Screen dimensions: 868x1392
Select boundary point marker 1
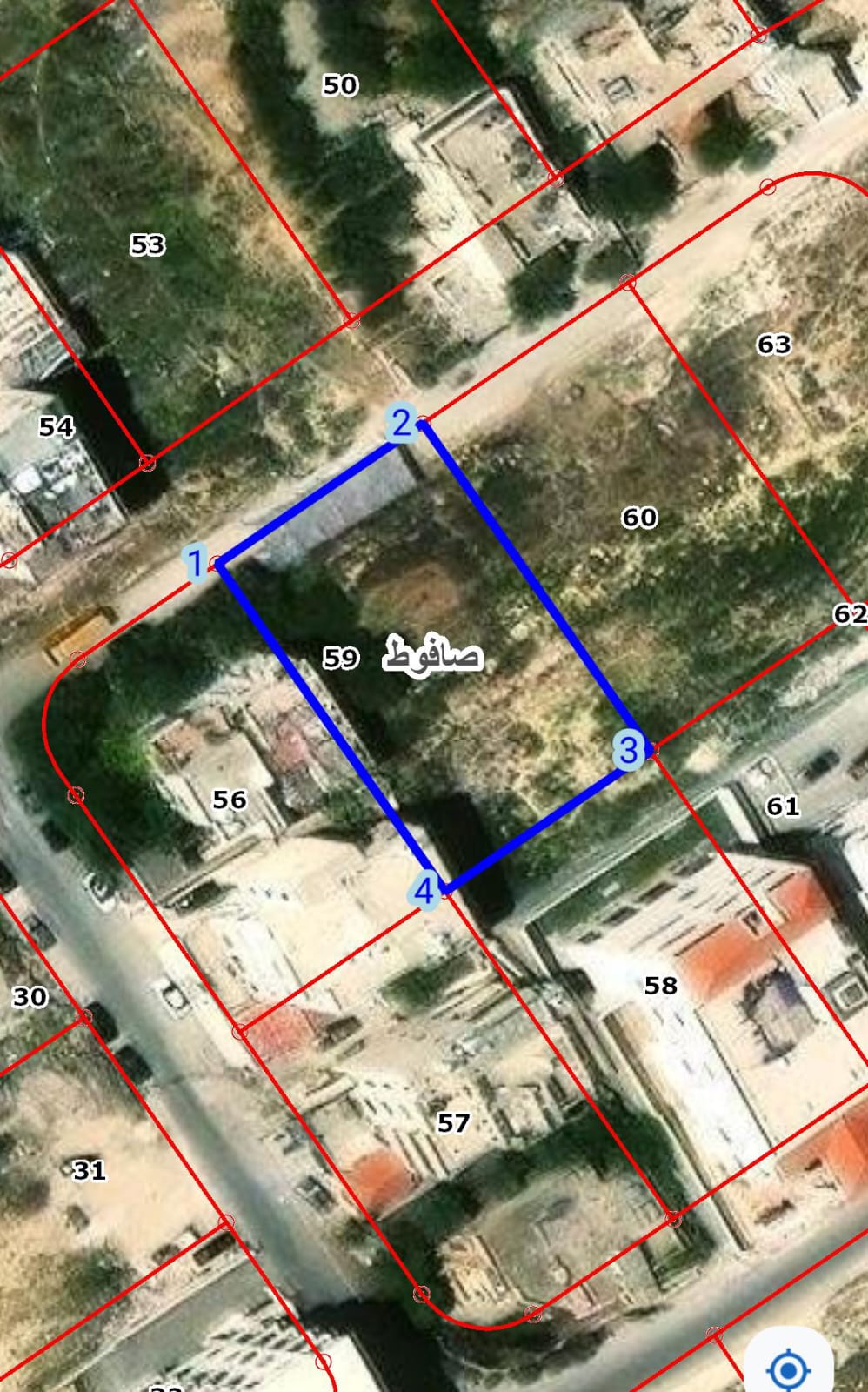pyautogui.click(x=196, y=564)
